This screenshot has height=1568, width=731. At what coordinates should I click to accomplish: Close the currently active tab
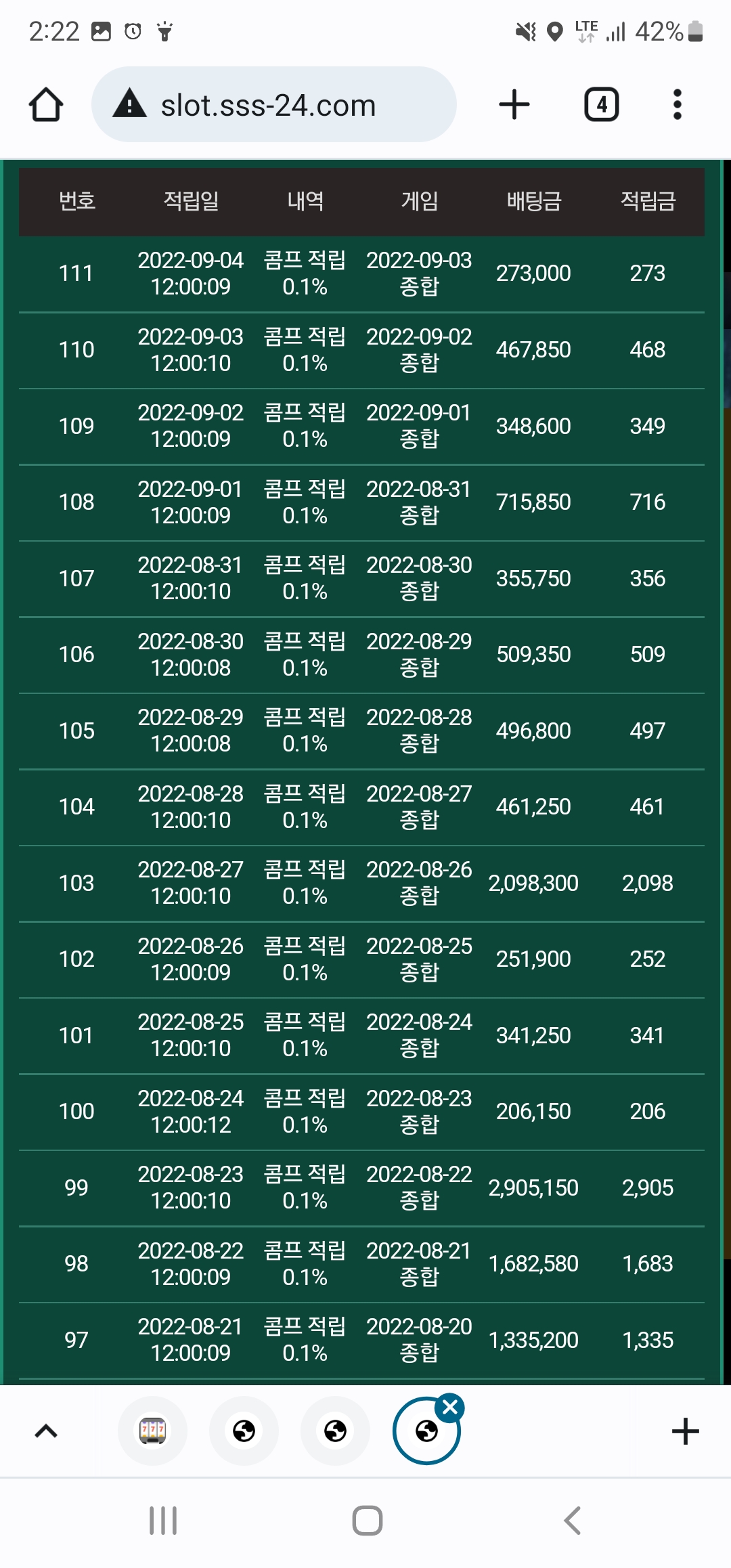[450, 1408]
